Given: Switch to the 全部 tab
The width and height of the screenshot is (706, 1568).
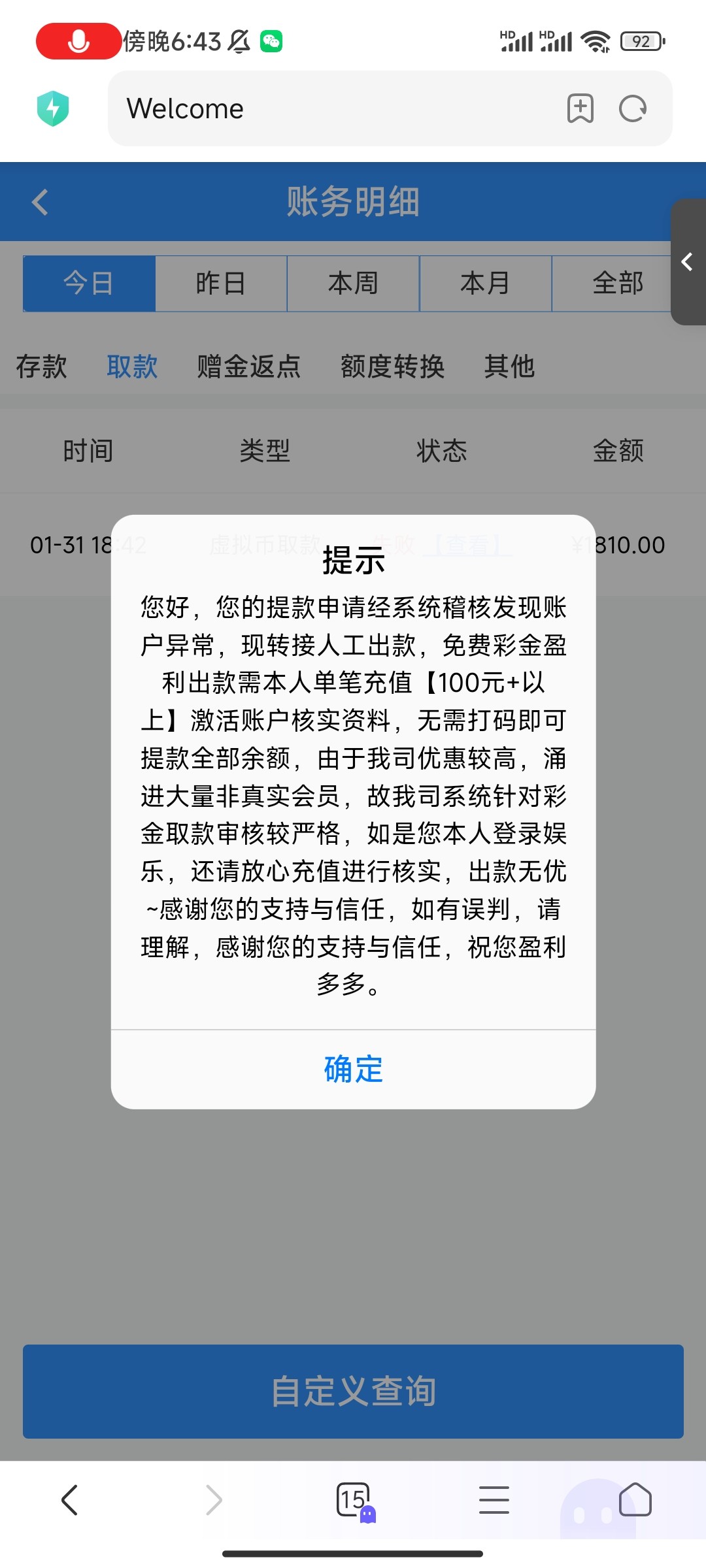Looking at the screenshot, I should point(618,283).
